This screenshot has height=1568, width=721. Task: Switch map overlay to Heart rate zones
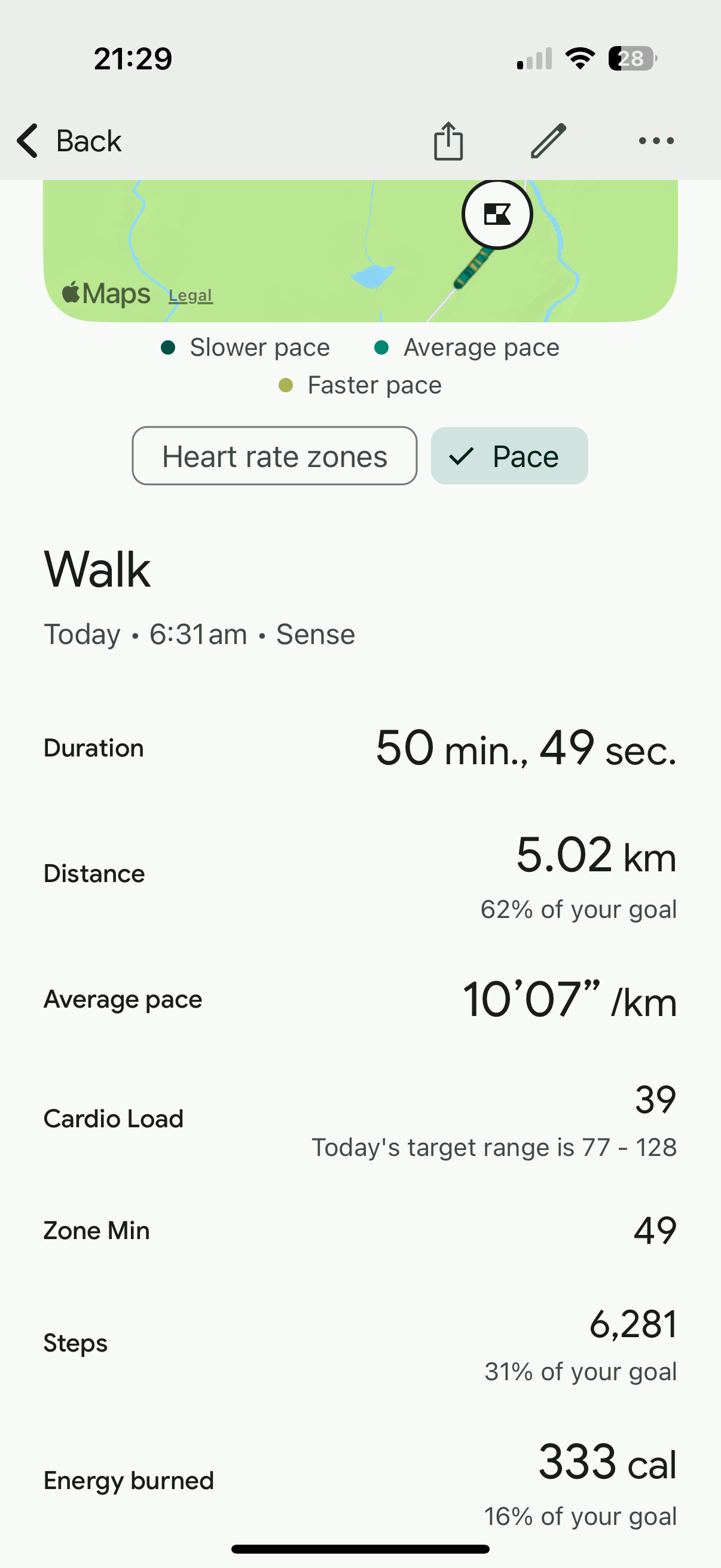274,456
